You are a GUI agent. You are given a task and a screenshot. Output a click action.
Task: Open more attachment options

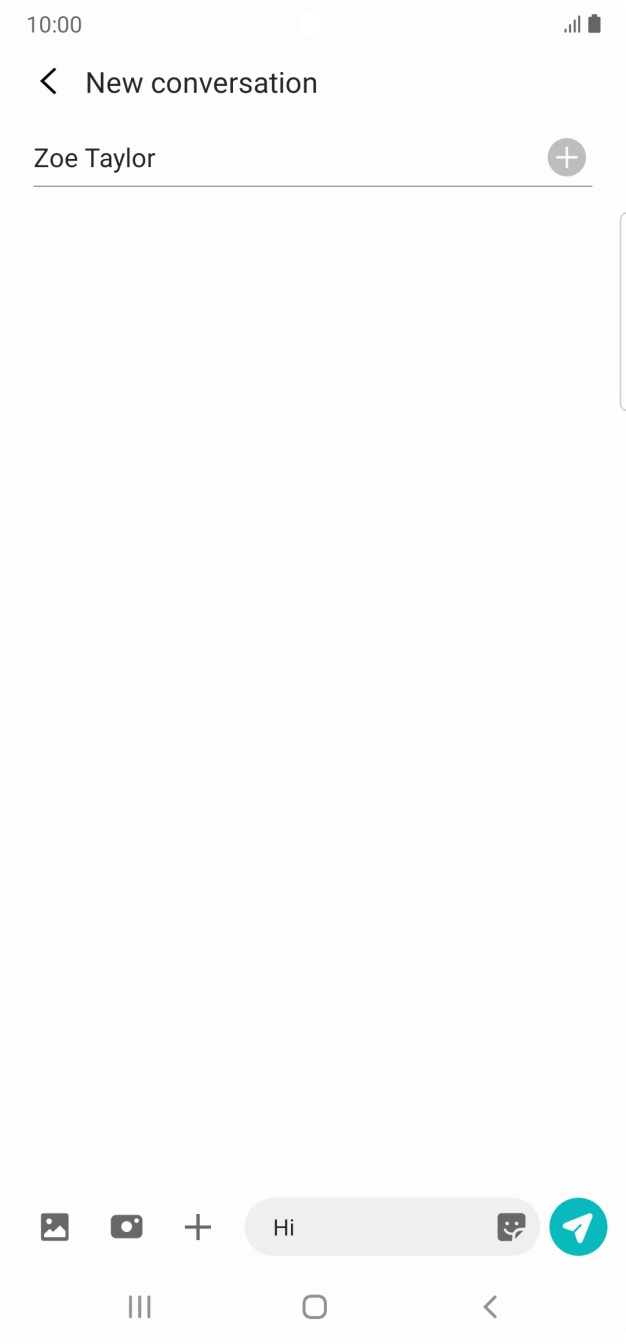[x=198, y=1226]
